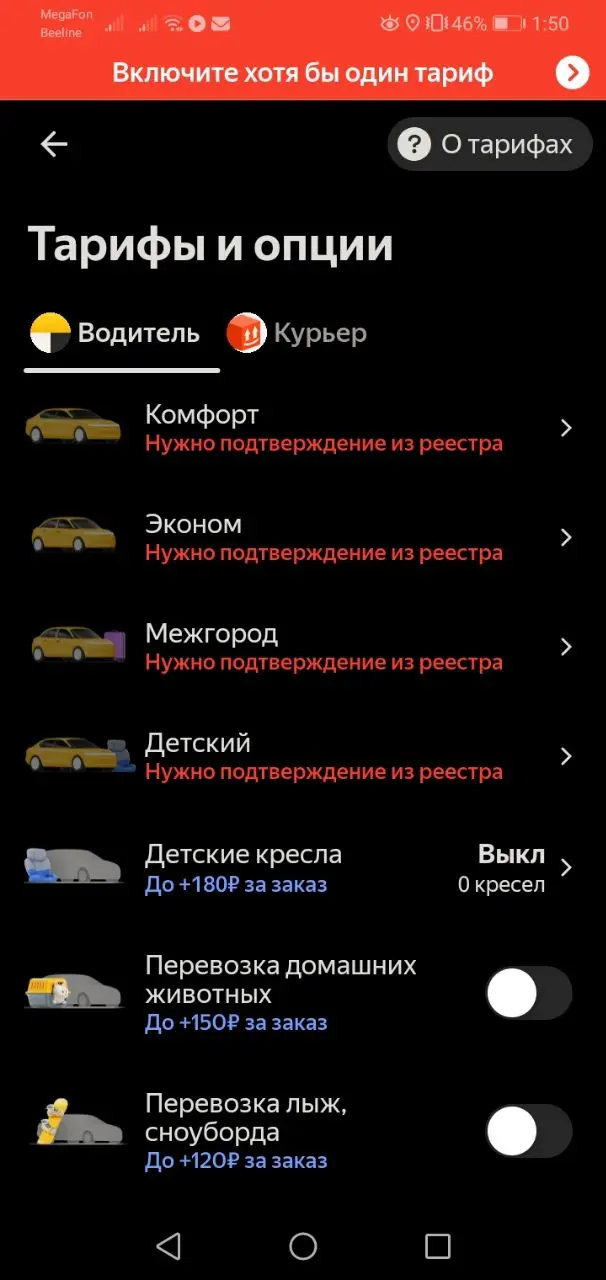Open the «Комфорт» tariff row
Screen dimensions: 606x1280
[300, 428]
